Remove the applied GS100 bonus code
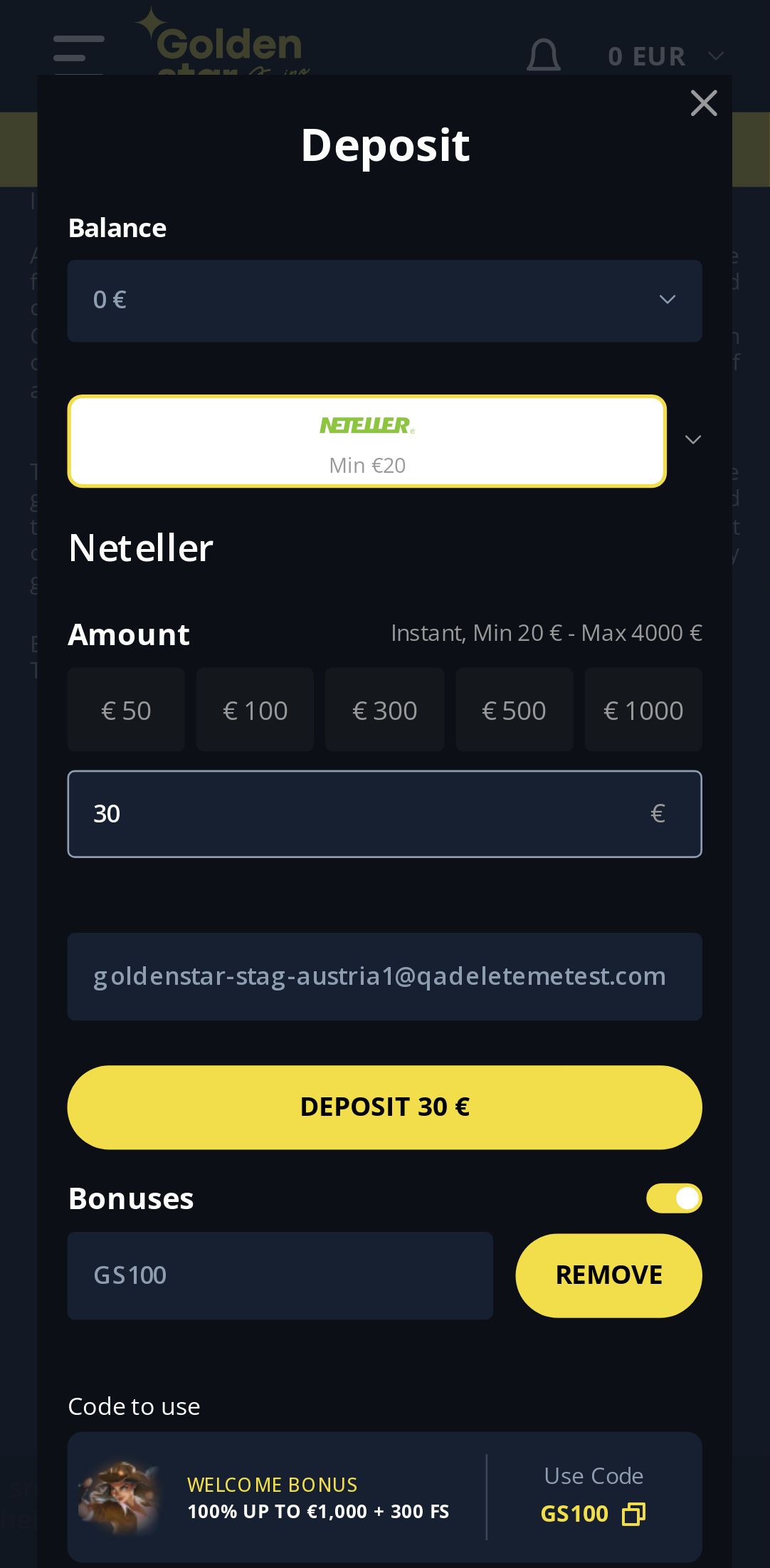 pos(608,1275)
